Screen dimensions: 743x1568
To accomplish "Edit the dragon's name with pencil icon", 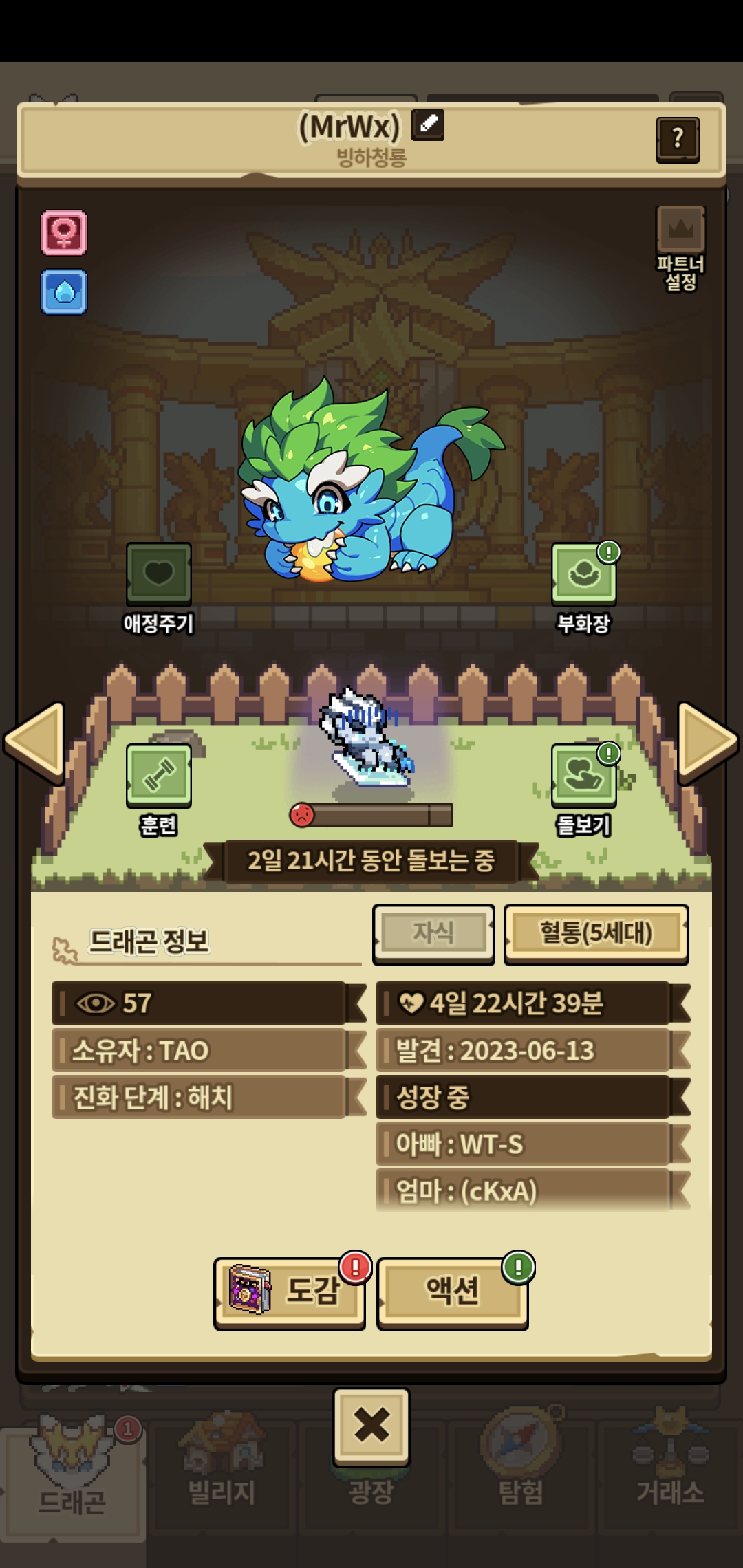I will pyautogui.click(x=427, y=125).
